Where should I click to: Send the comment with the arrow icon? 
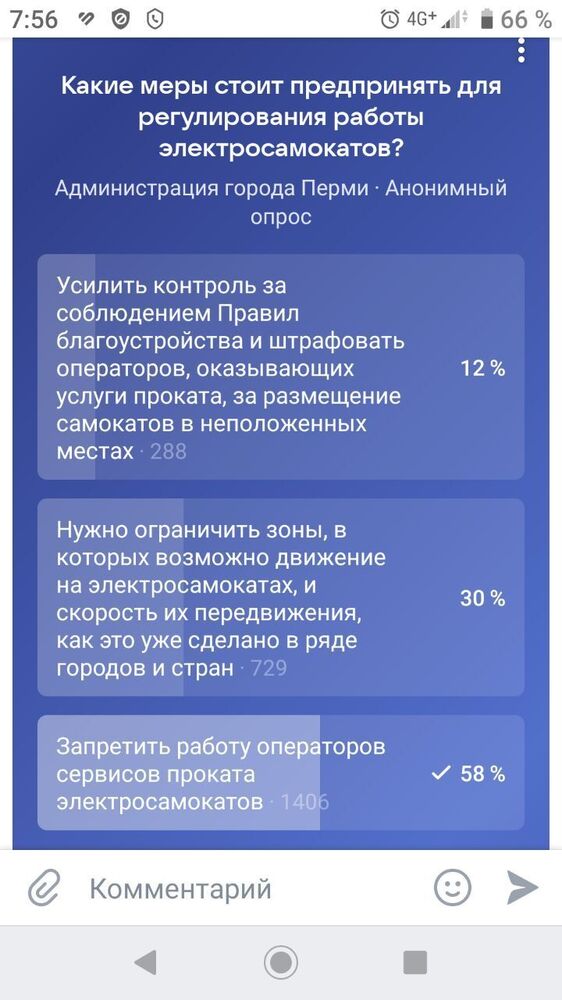pyautogui.click(x=522, y=887)
